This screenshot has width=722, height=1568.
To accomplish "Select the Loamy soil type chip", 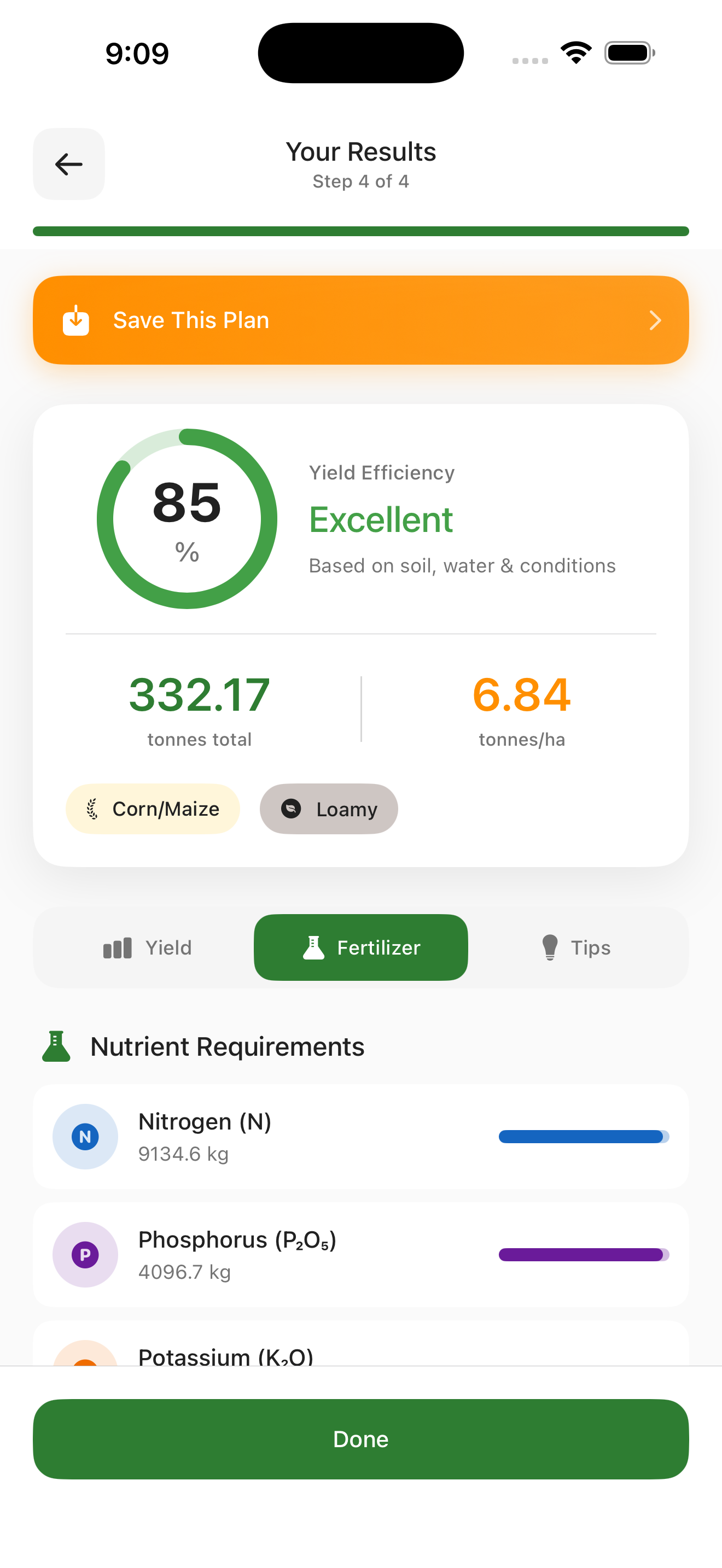I will pos(328,809).
